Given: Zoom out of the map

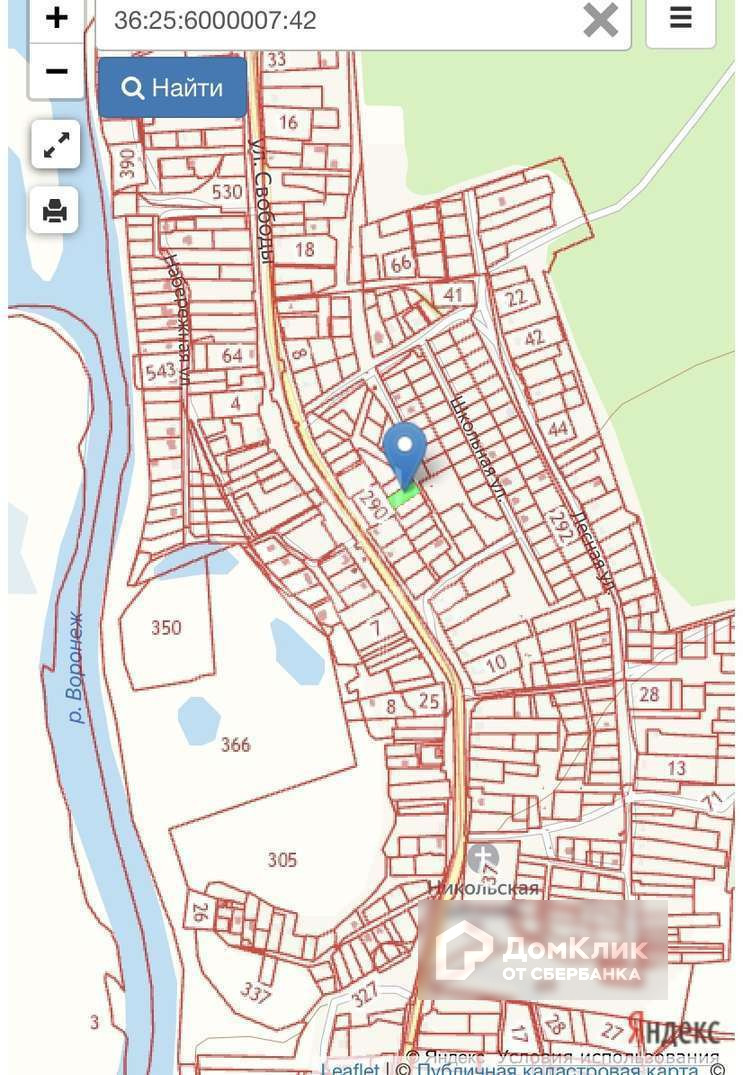Looking at the screenshot, I should coord(56,72).
